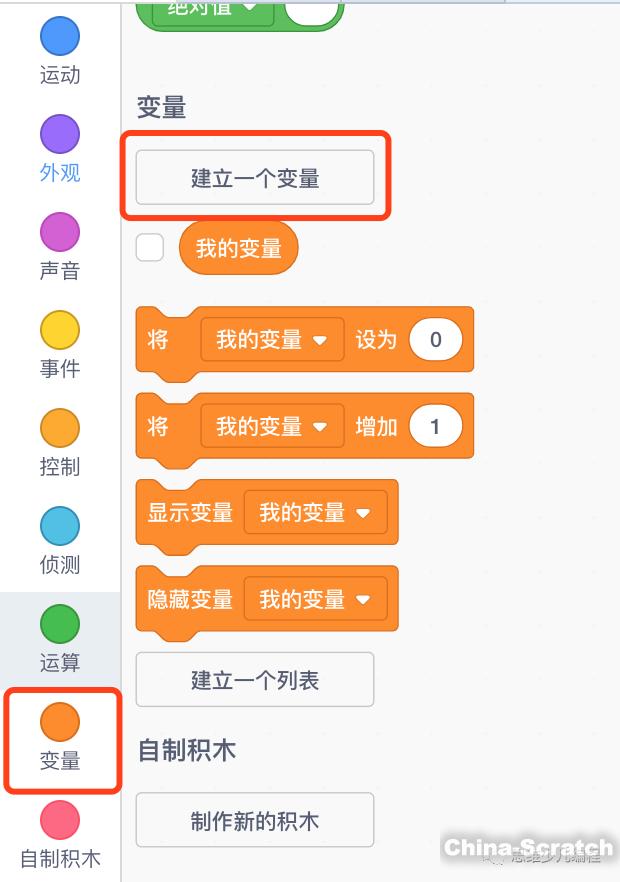Select the 控制 block category
Screen dimensions: 620x882
pyautogui.click(x=60, y=444)
